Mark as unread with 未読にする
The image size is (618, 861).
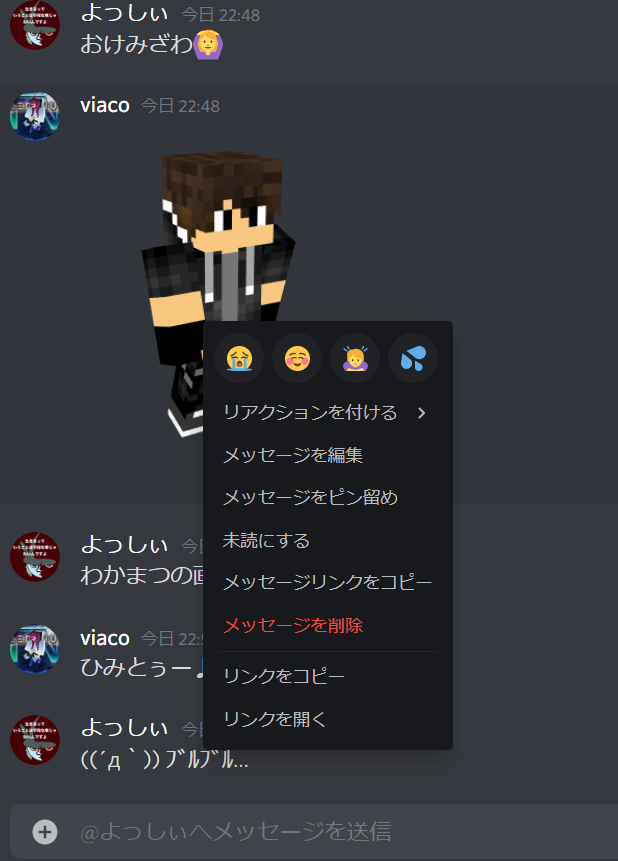point(266,541)
